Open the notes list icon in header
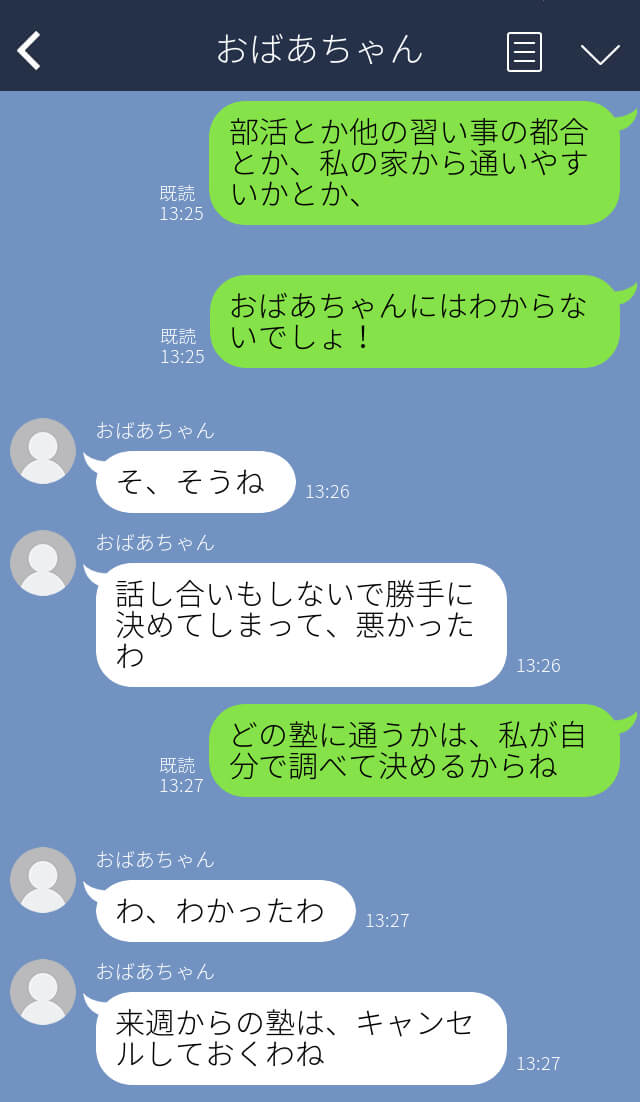The width and height of the screenshot is (640, 1102). click(524, 52)
